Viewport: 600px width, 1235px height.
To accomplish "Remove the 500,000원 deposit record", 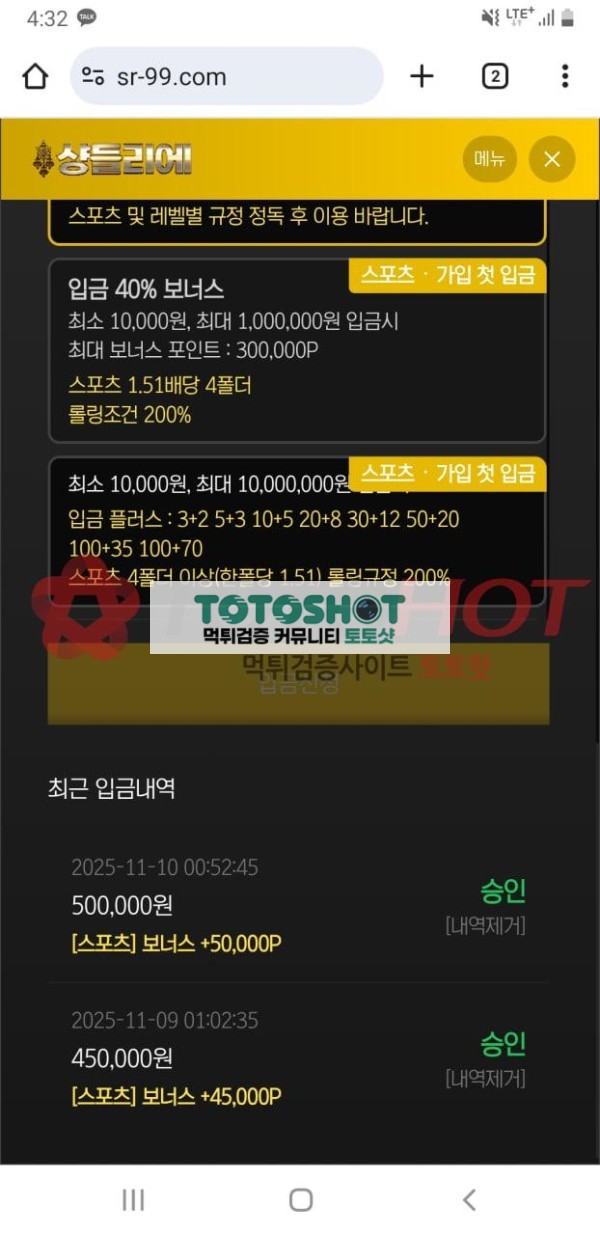I will click(x=485, y=926).
